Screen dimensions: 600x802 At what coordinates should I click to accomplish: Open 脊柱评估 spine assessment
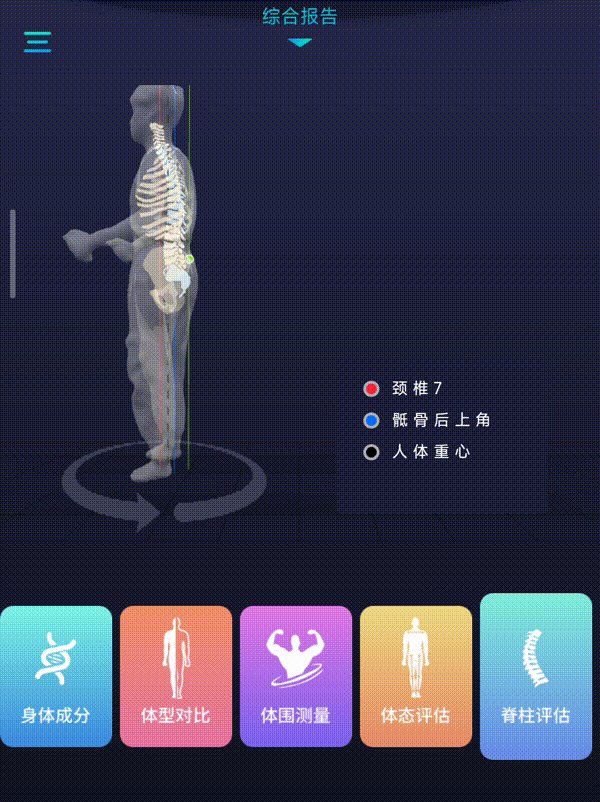point(536,676)
